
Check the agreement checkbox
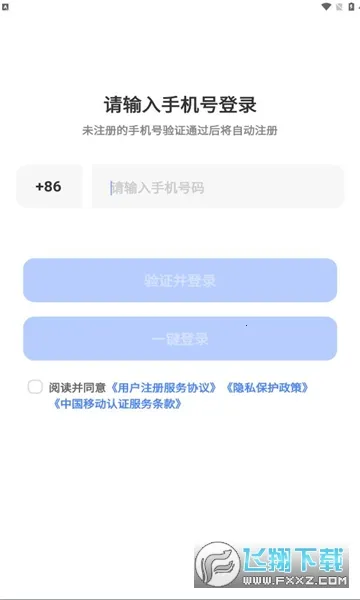(35, 387)
